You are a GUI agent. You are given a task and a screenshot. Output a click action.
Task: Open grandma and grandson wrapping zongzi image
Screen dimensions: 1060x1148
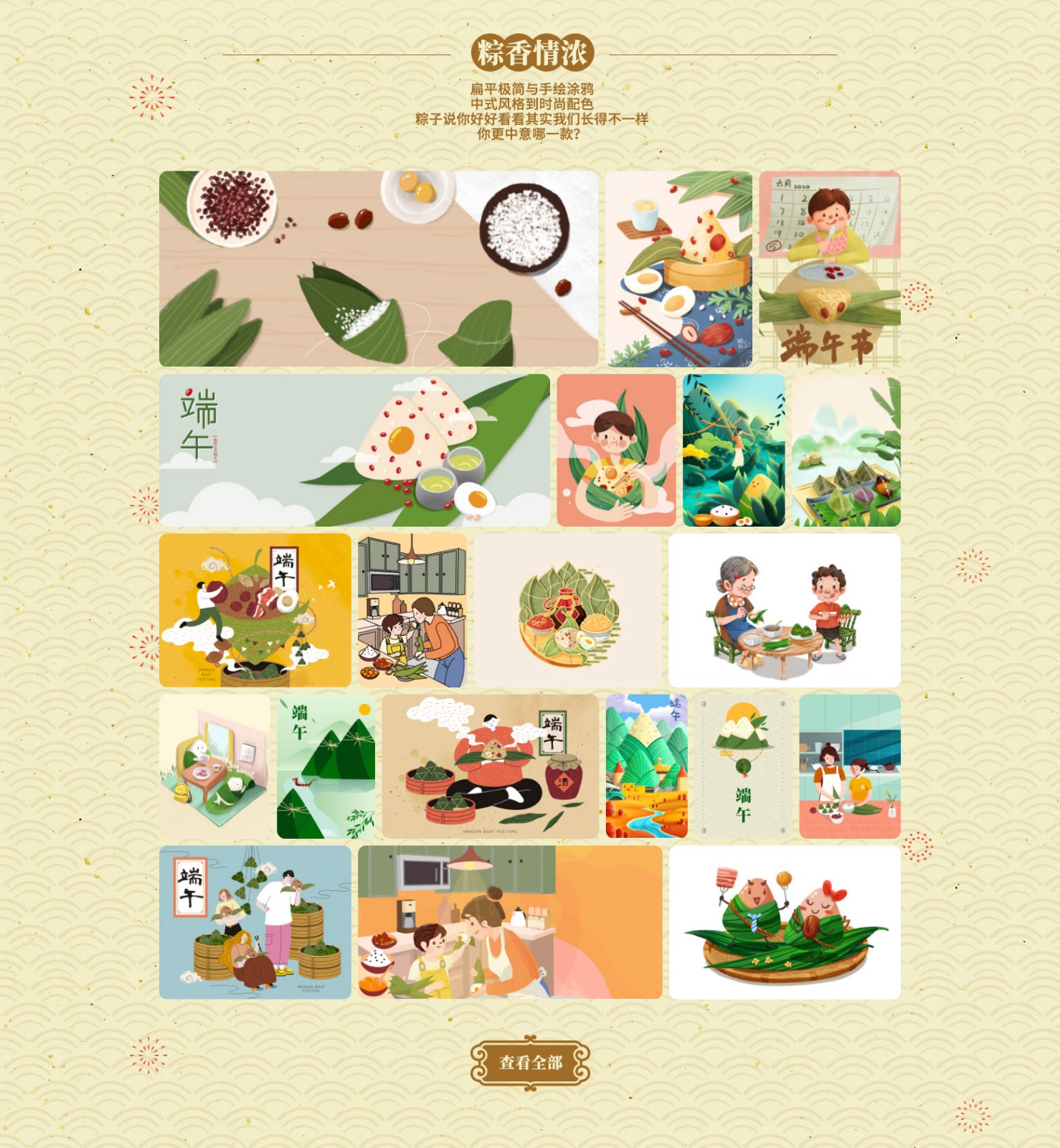(x=784, y=610)
